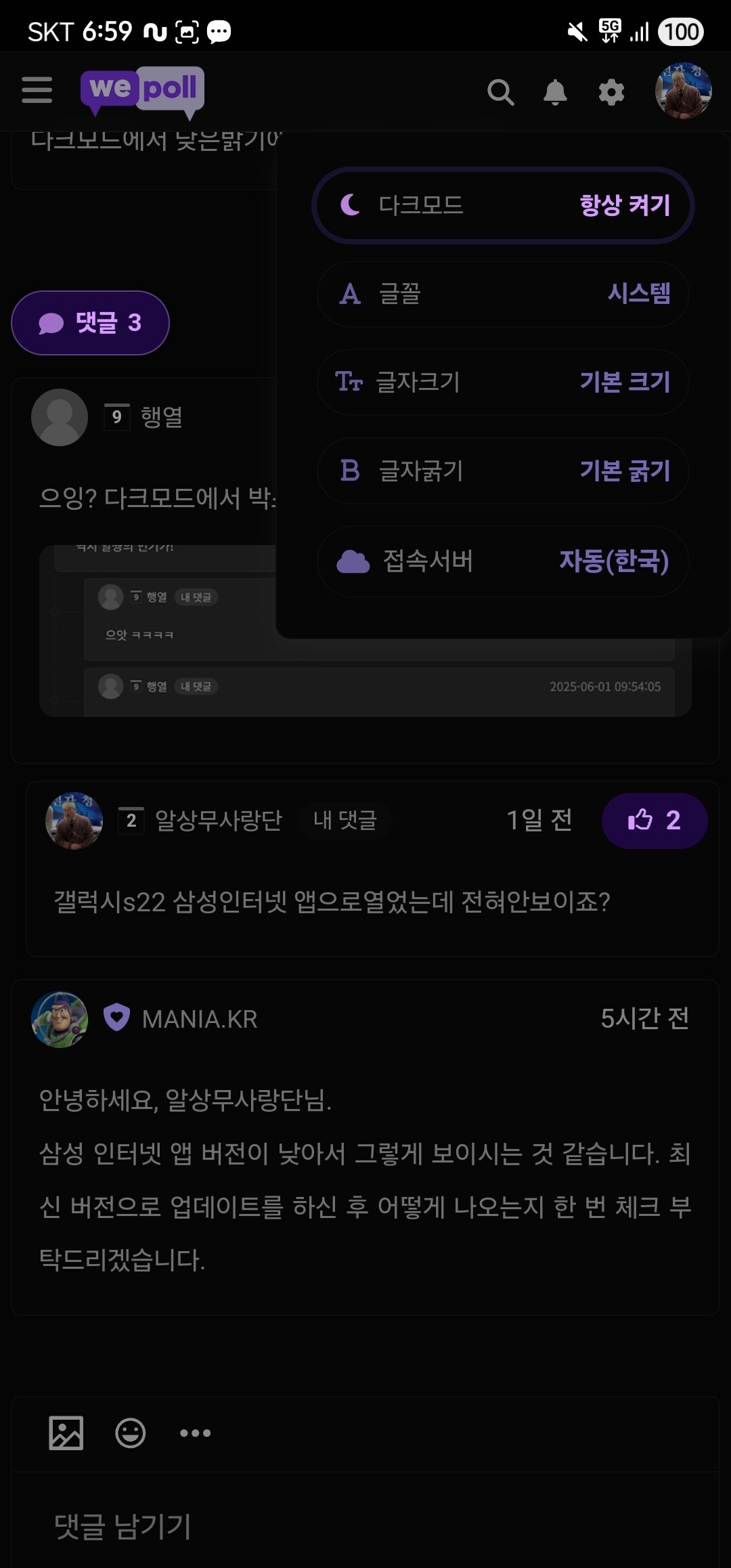Adjust the 글자크기 text size option
731x1568 pixels.
click(503, 382)
